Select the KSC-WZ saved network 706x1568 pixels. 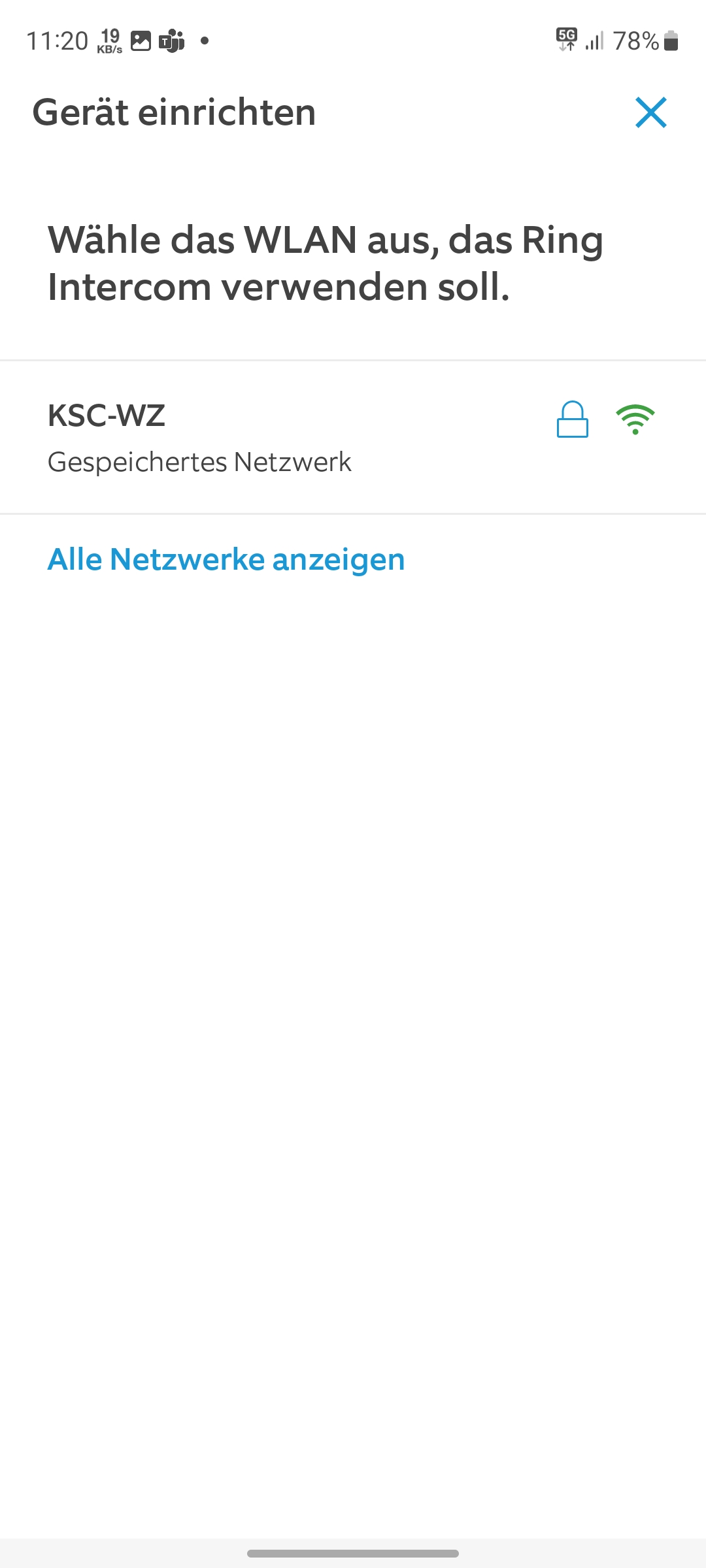(x=261, y=434)
